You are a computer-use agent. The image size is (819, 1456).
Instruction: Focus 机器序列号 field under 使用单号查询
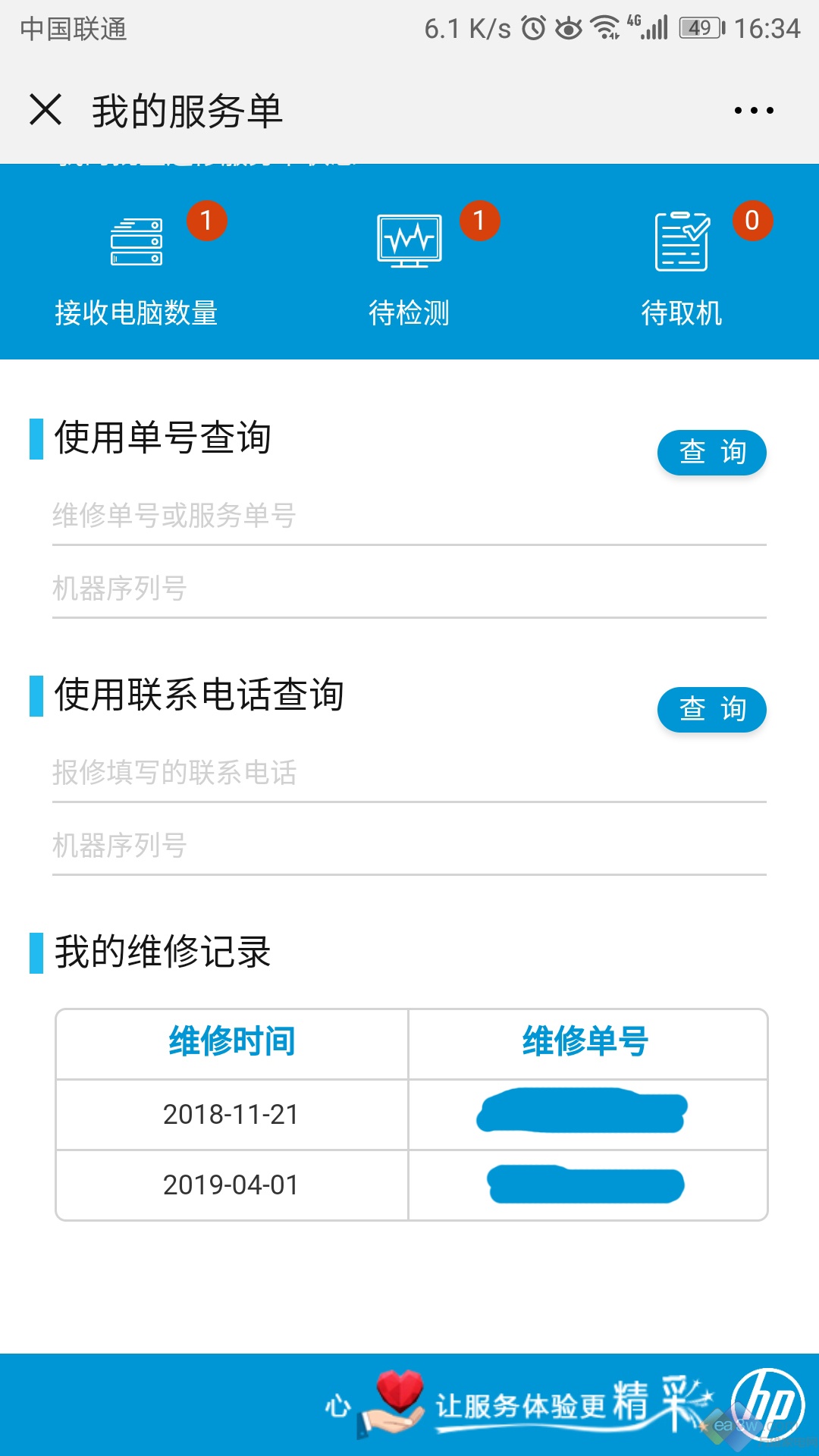[409, 589]
